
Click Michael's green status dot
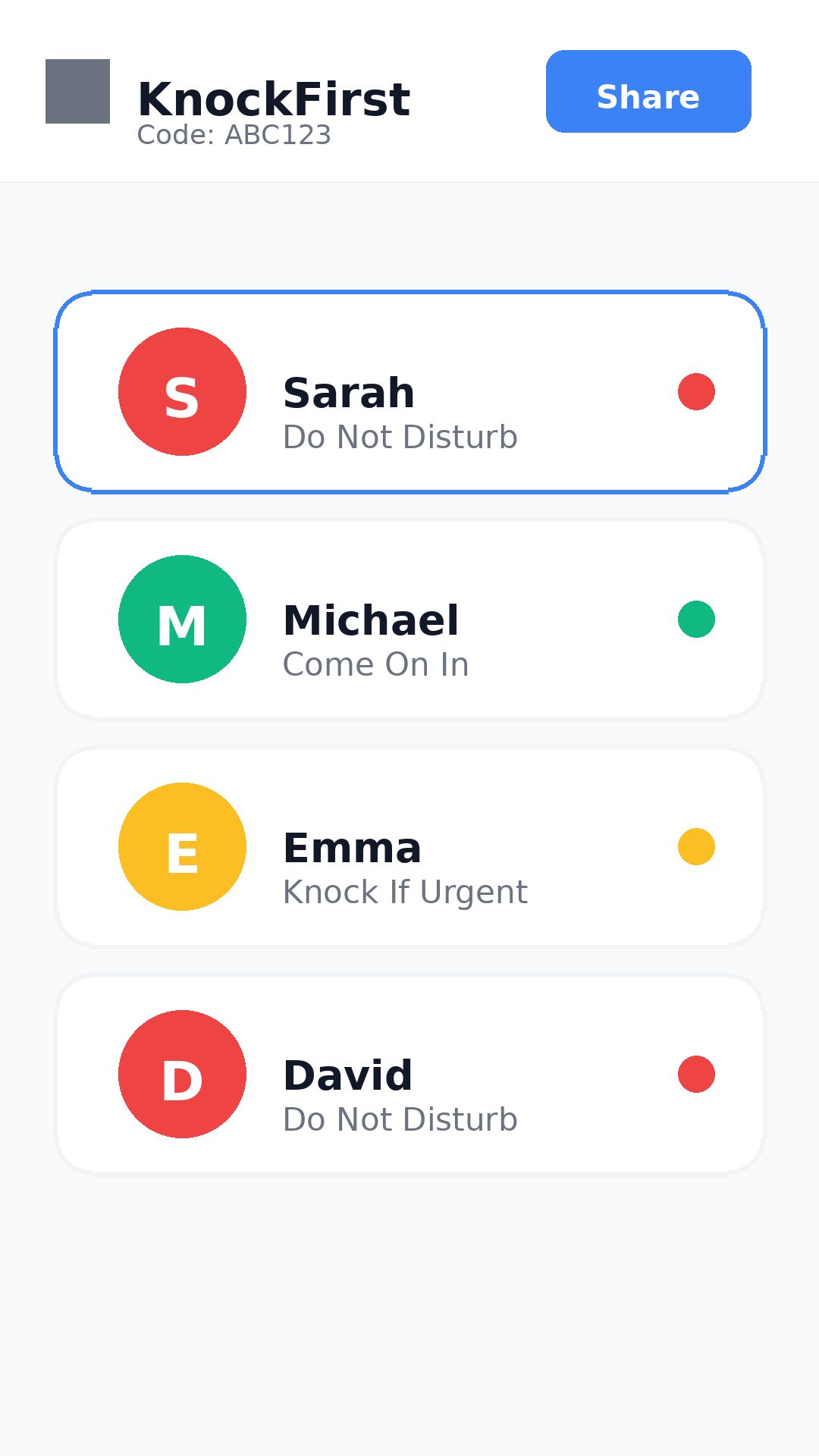click(x=695, y=620)
